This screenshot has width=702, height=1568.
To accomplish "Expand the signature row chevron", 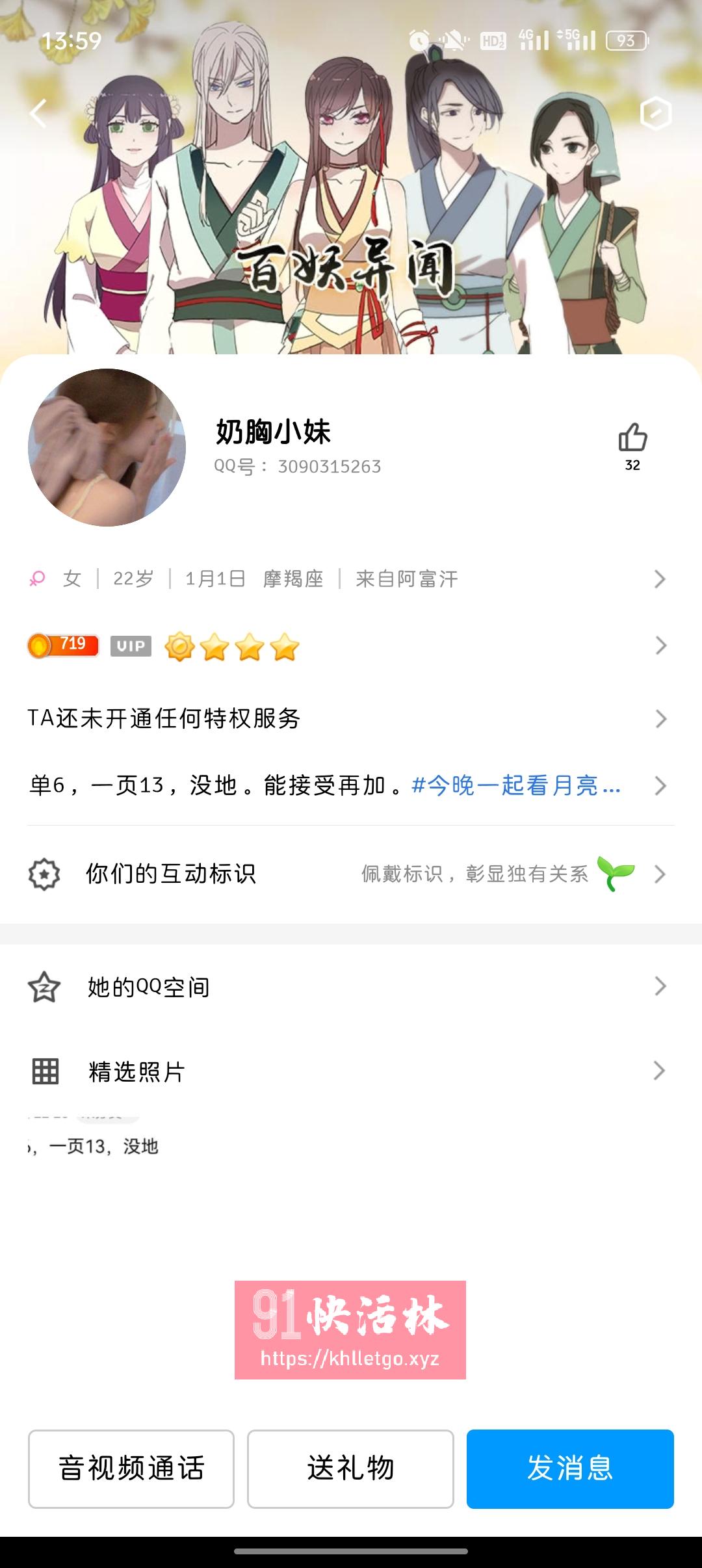I will [664, 788].
